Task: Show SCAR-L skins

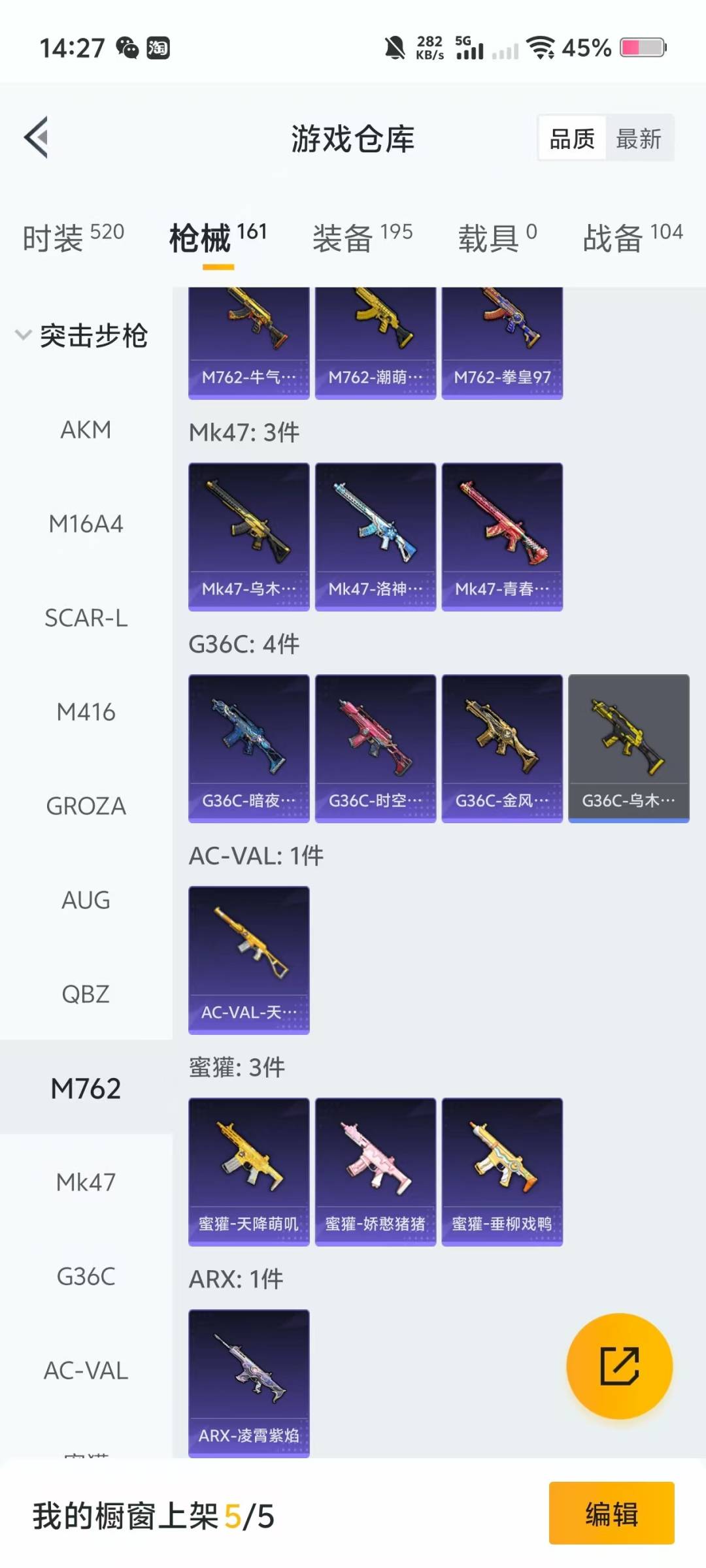Action: pos(86,618)
